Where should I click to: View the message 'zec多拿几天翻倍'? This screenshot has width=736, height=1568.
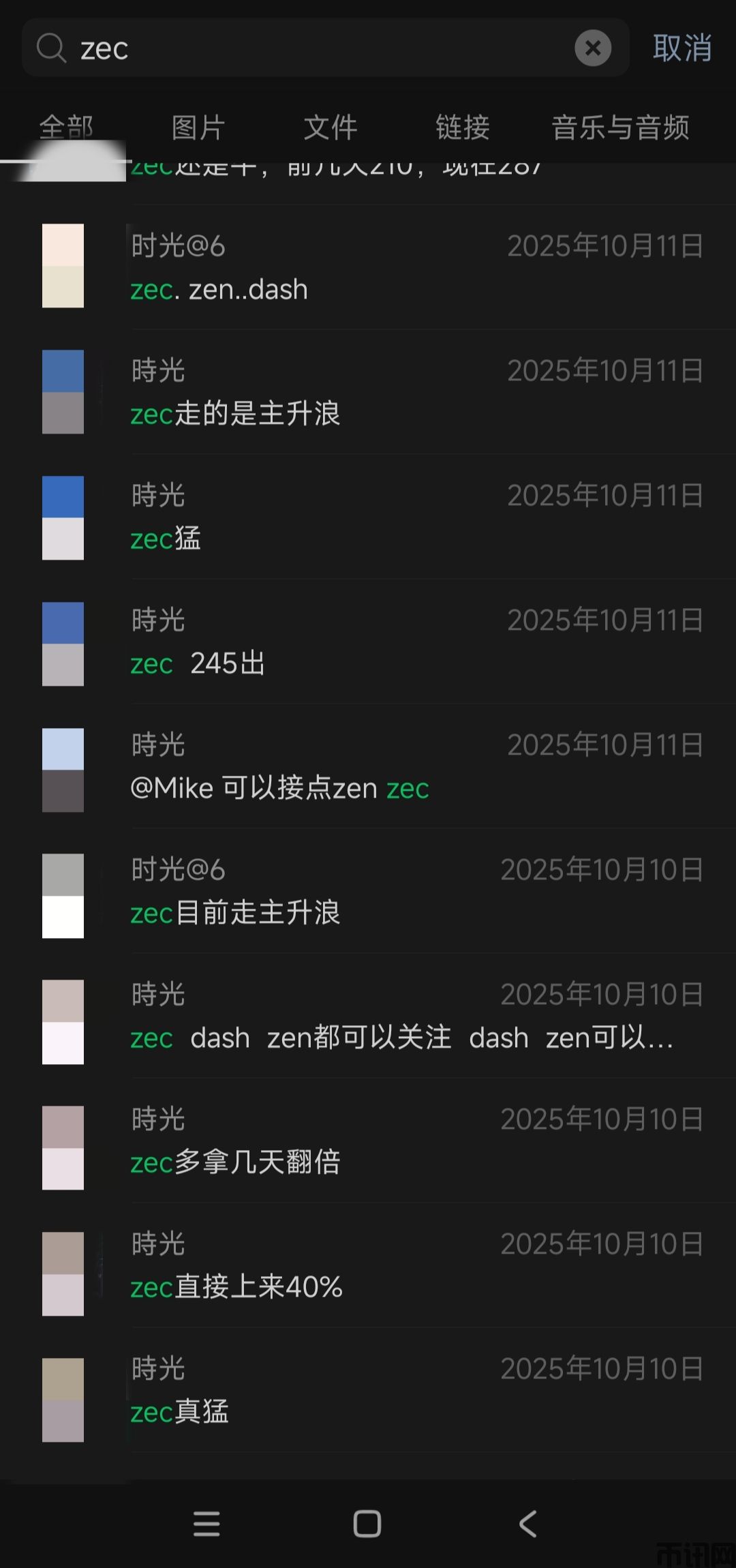416,1141
